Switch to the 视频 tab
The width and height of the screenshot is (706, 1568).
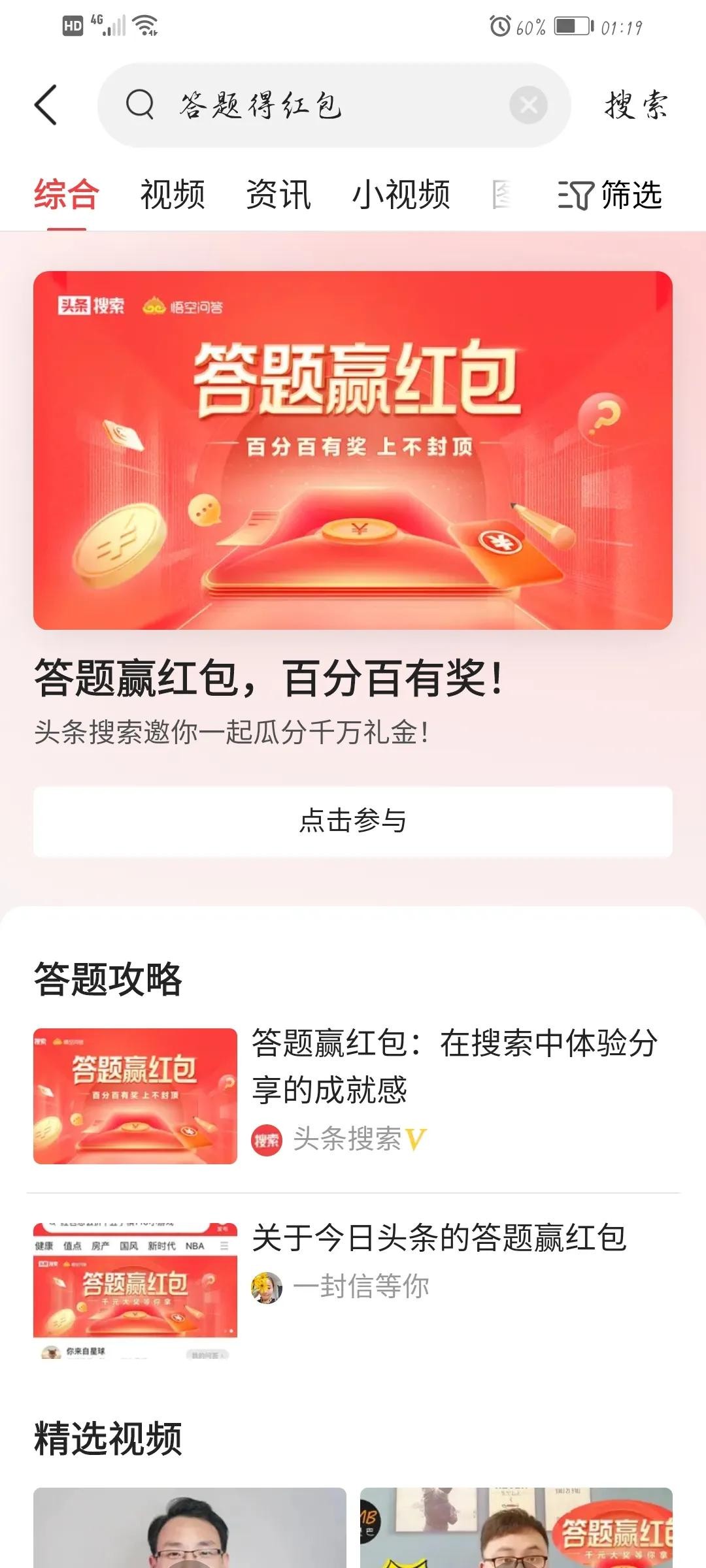173,195
